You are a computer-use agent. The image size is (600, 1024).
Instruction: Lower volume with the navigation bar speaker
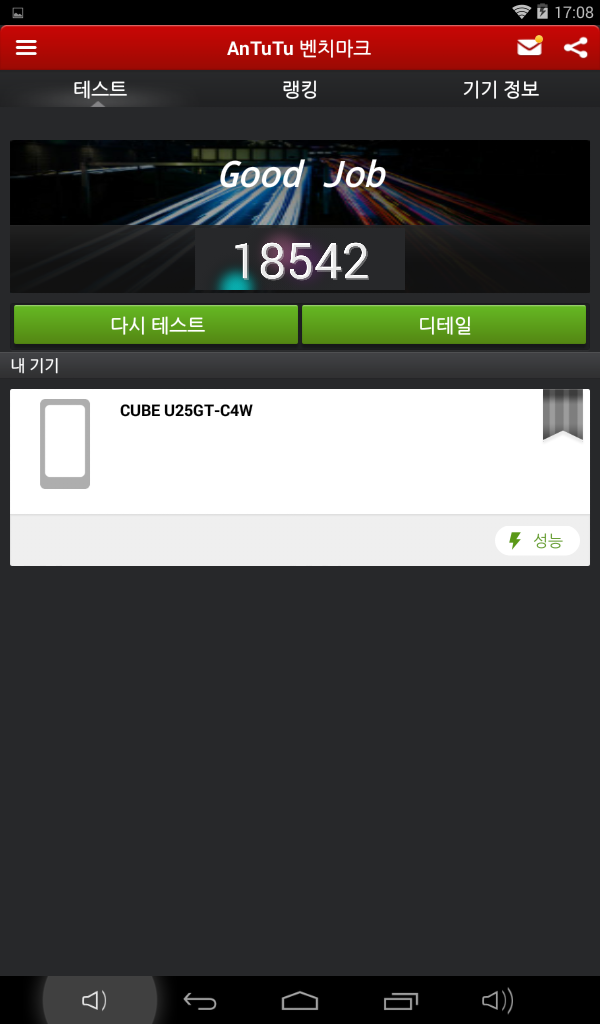pyautogui.click(x=95, y=1000)
